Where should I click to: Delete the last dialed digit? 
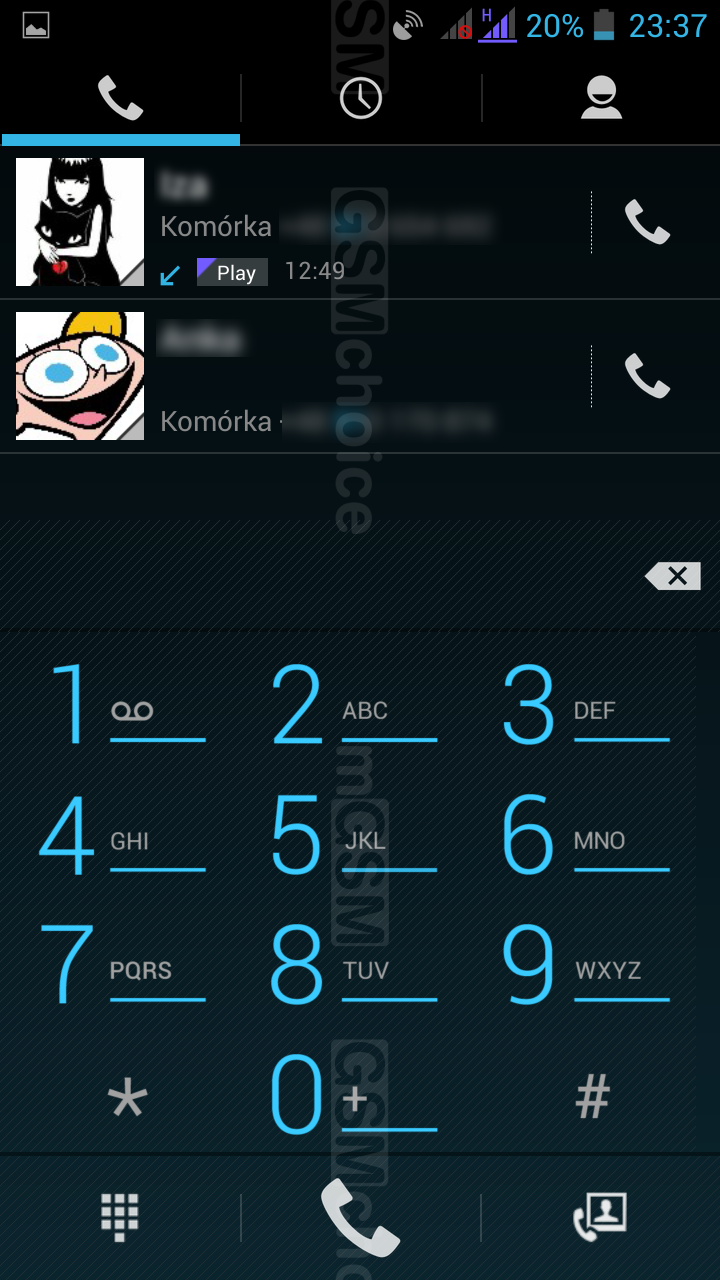pos(674,576)
